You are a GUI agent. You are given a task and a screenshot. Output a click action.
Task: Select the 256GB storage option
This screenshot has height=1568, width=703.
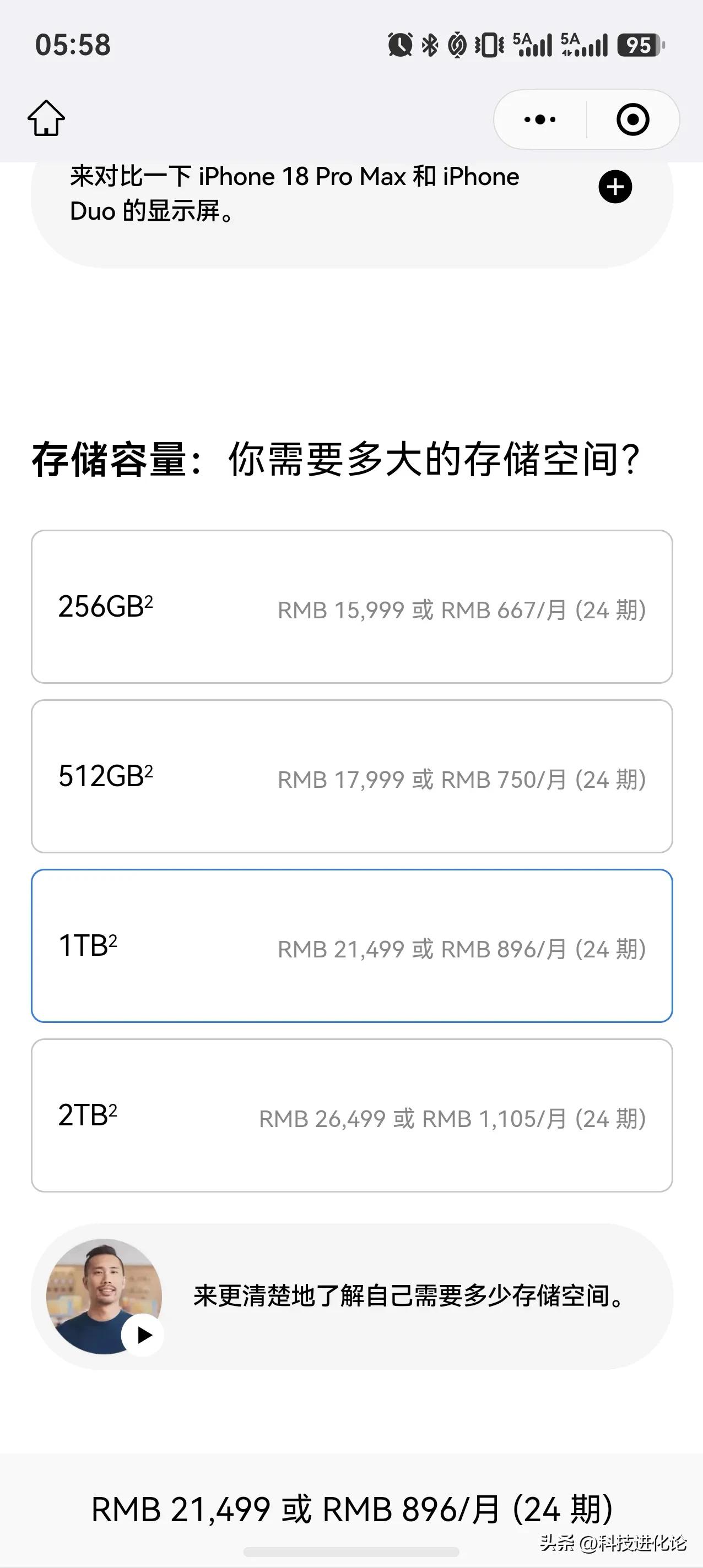click(x=352, y=607)
